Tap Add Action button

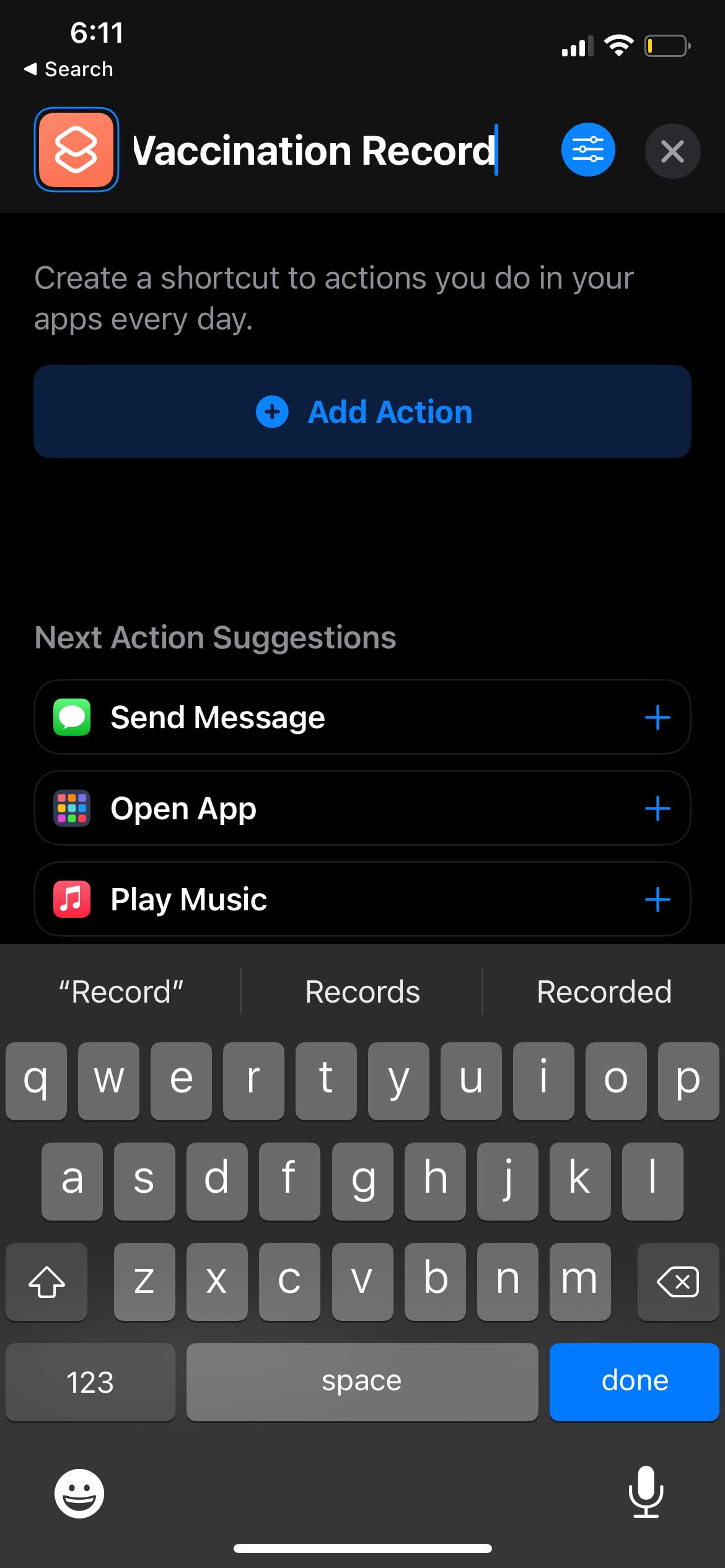click(x=362, y=412)
